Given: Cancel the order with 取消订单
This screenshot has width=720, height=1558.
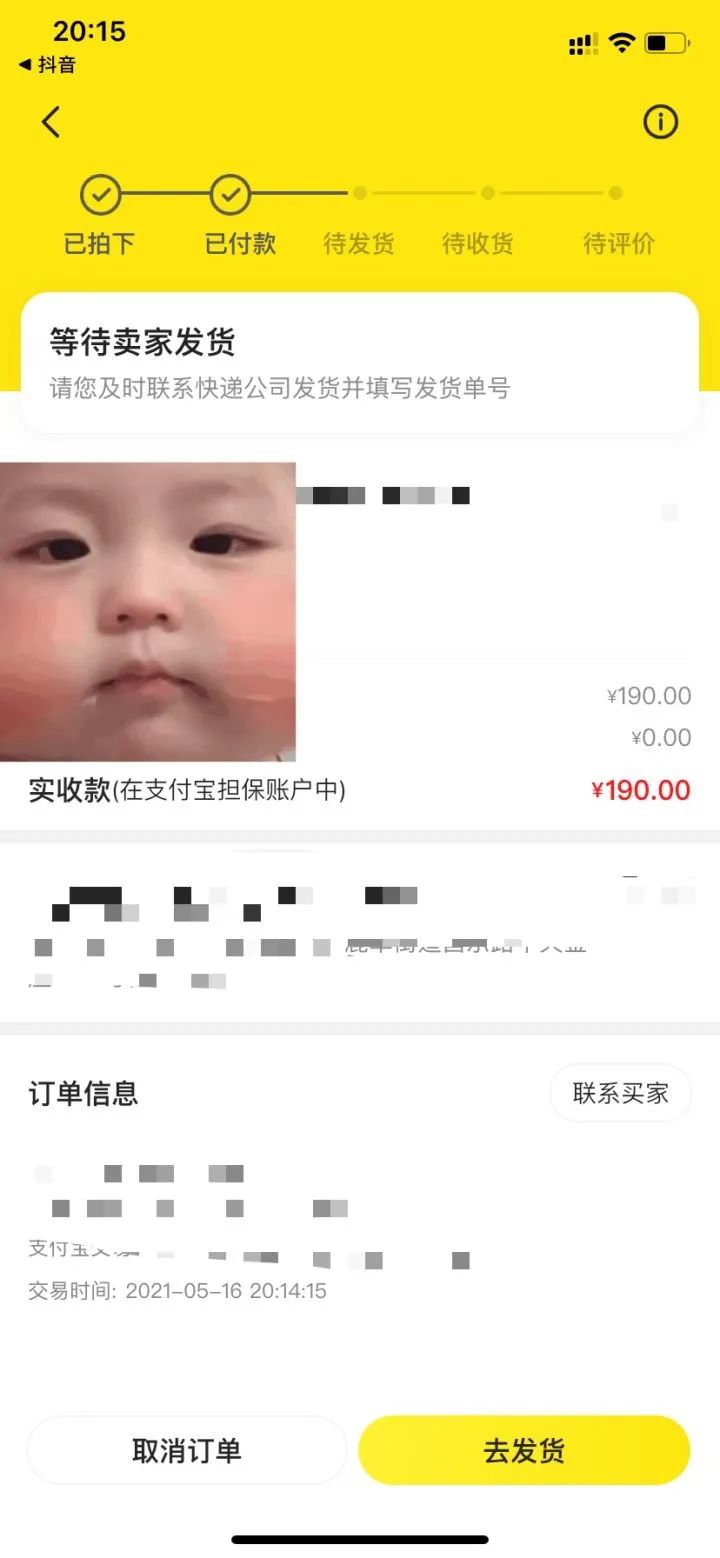Looking at the screenshot, I should pyautogui.click(x=186, y=1450).
